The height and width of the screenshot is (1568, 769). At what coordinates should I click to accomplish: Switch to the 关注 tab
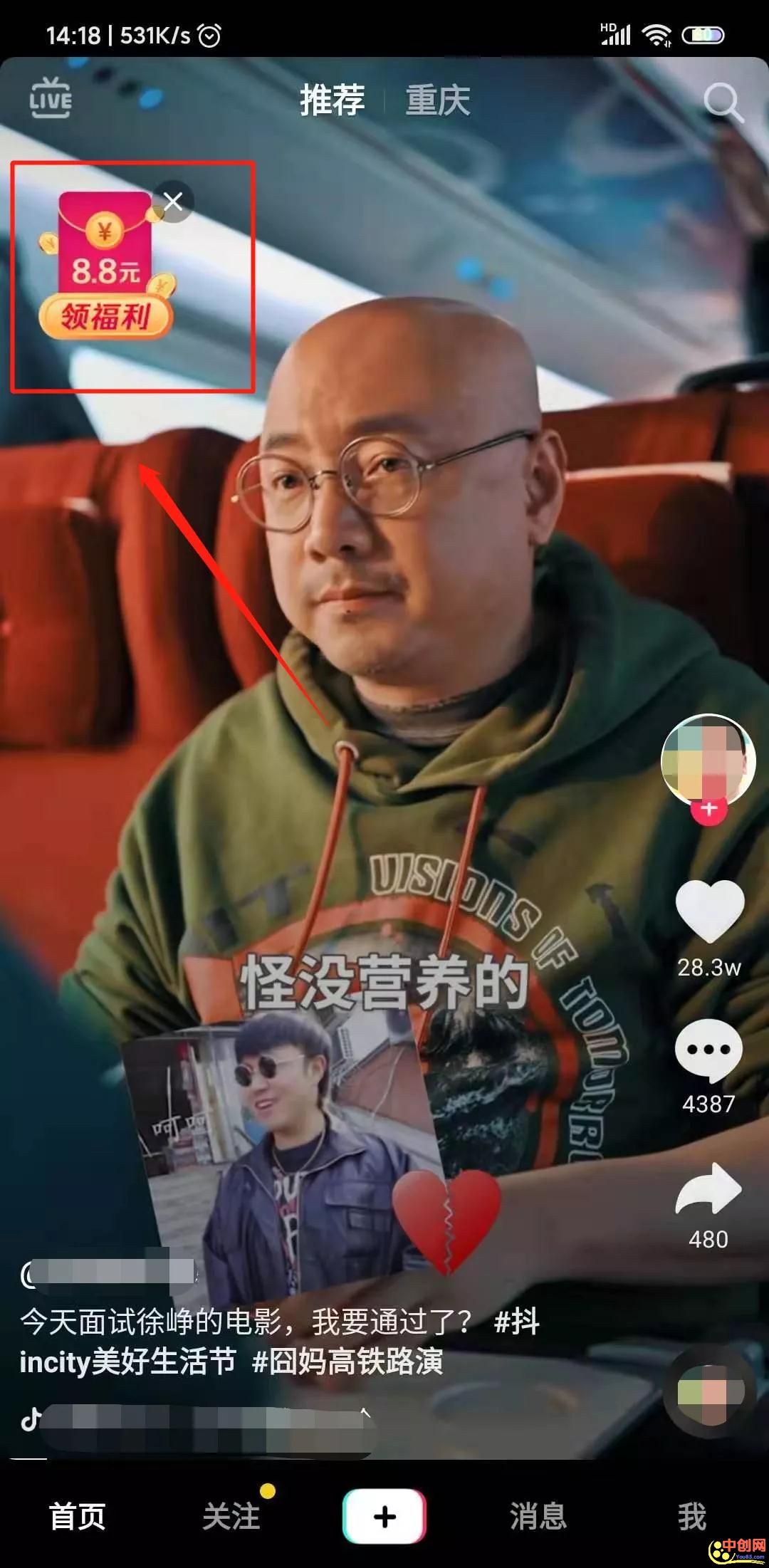pyautogui.click(x=231, y=1515)
